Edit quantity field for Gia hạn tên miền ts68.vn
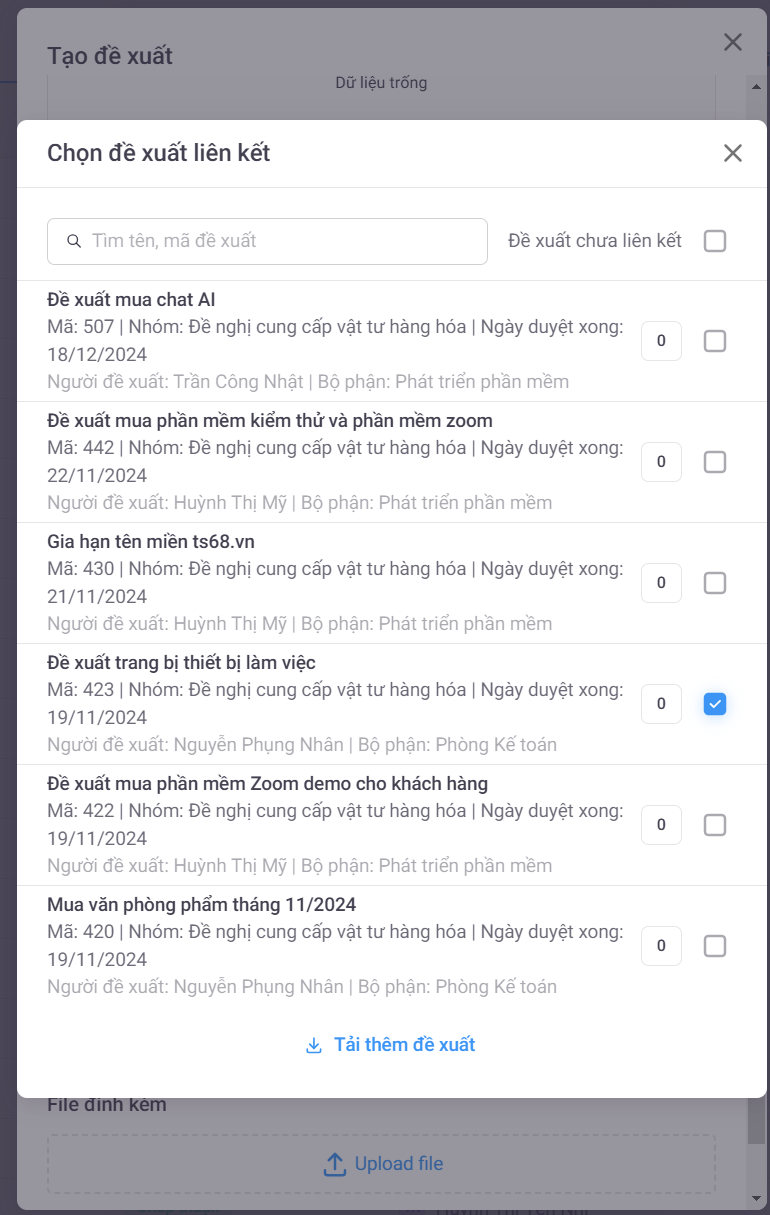770x1215 pixels. point(661,583)
